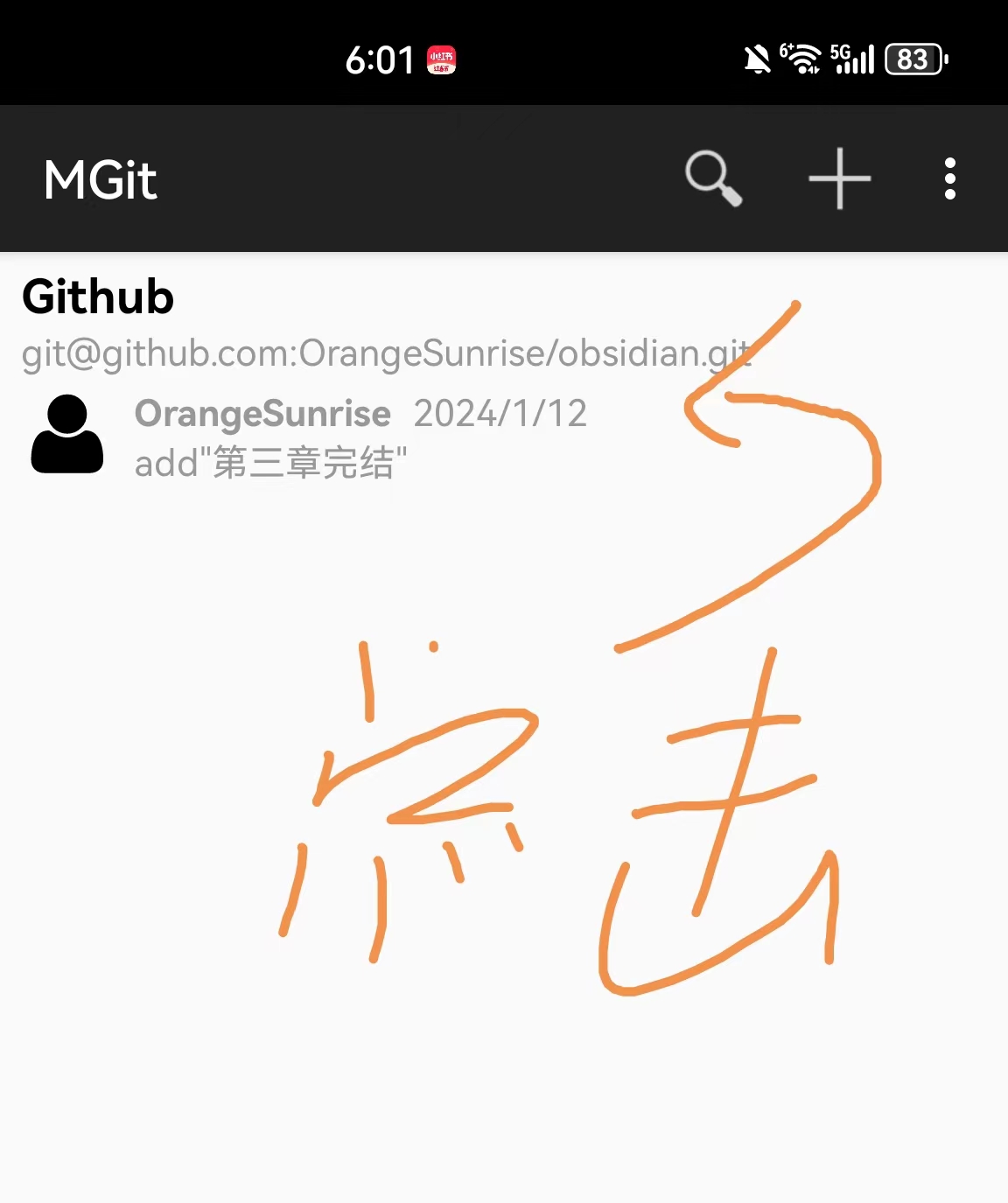The image size is (1008, 1203).
Task: Tap the battery indicator showing 83
Action: coord(913,58)
